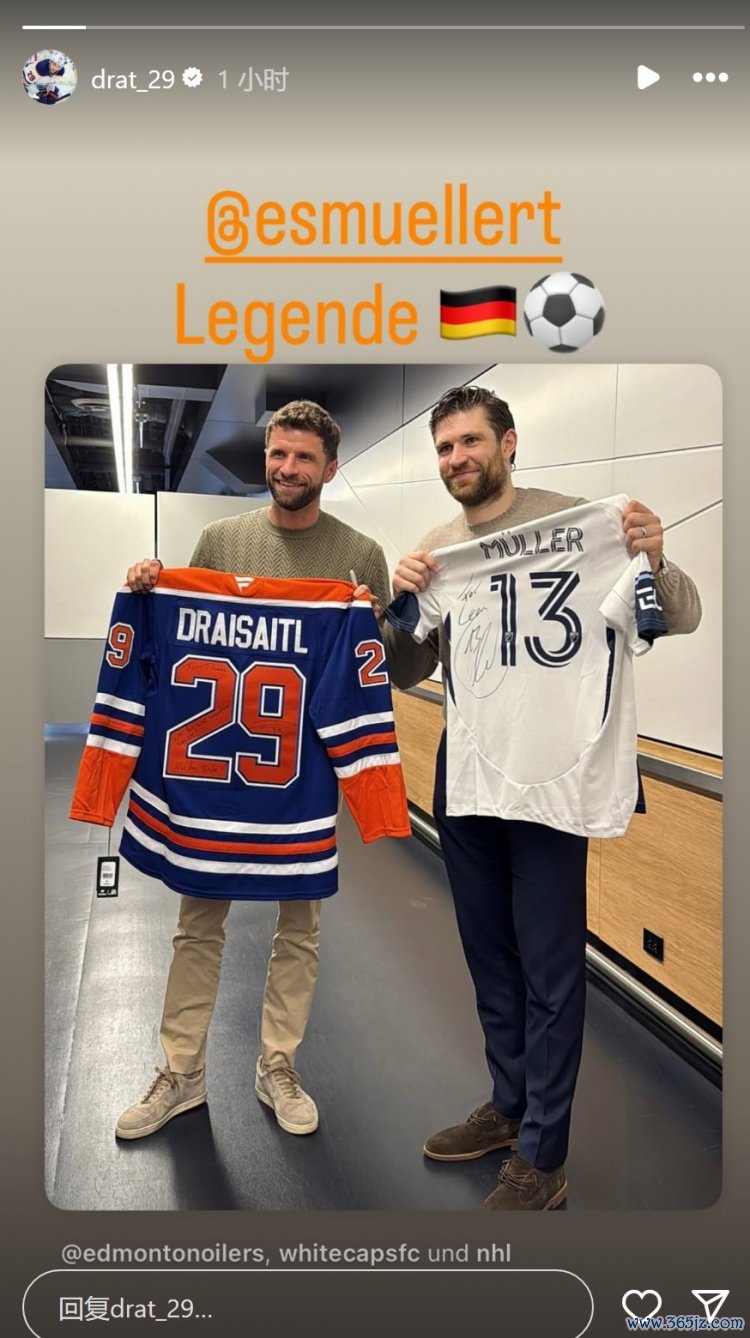
Task: Like this story with the heart
Action: pyautogui.click(x=641, y=1304)
